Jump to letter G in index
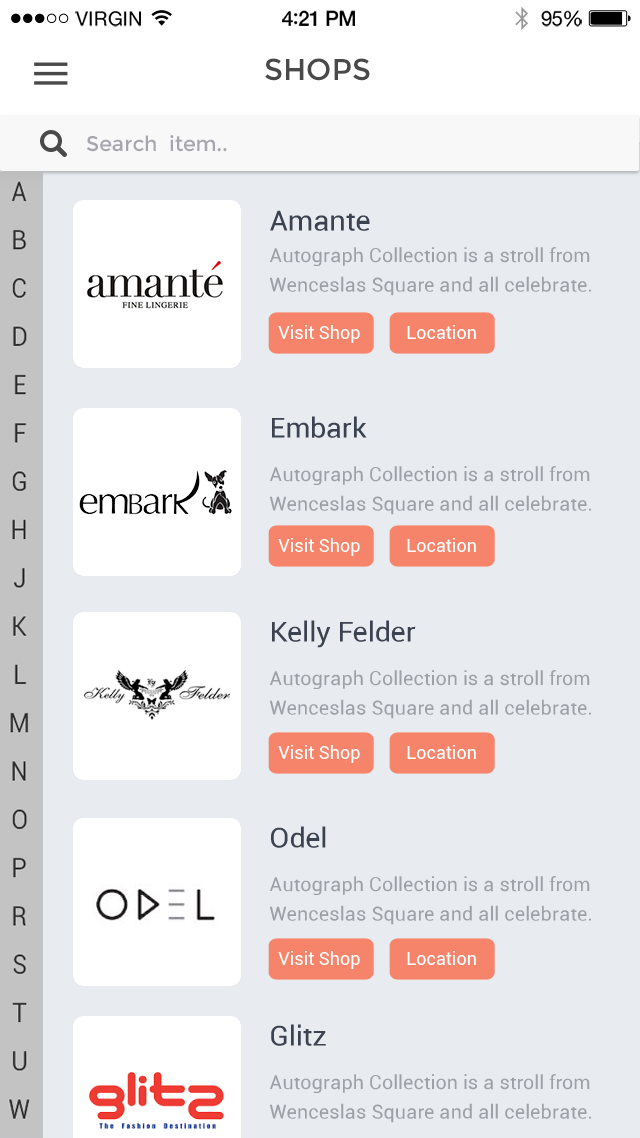Viewport: 640px width, 1138px height. (19, 482)
